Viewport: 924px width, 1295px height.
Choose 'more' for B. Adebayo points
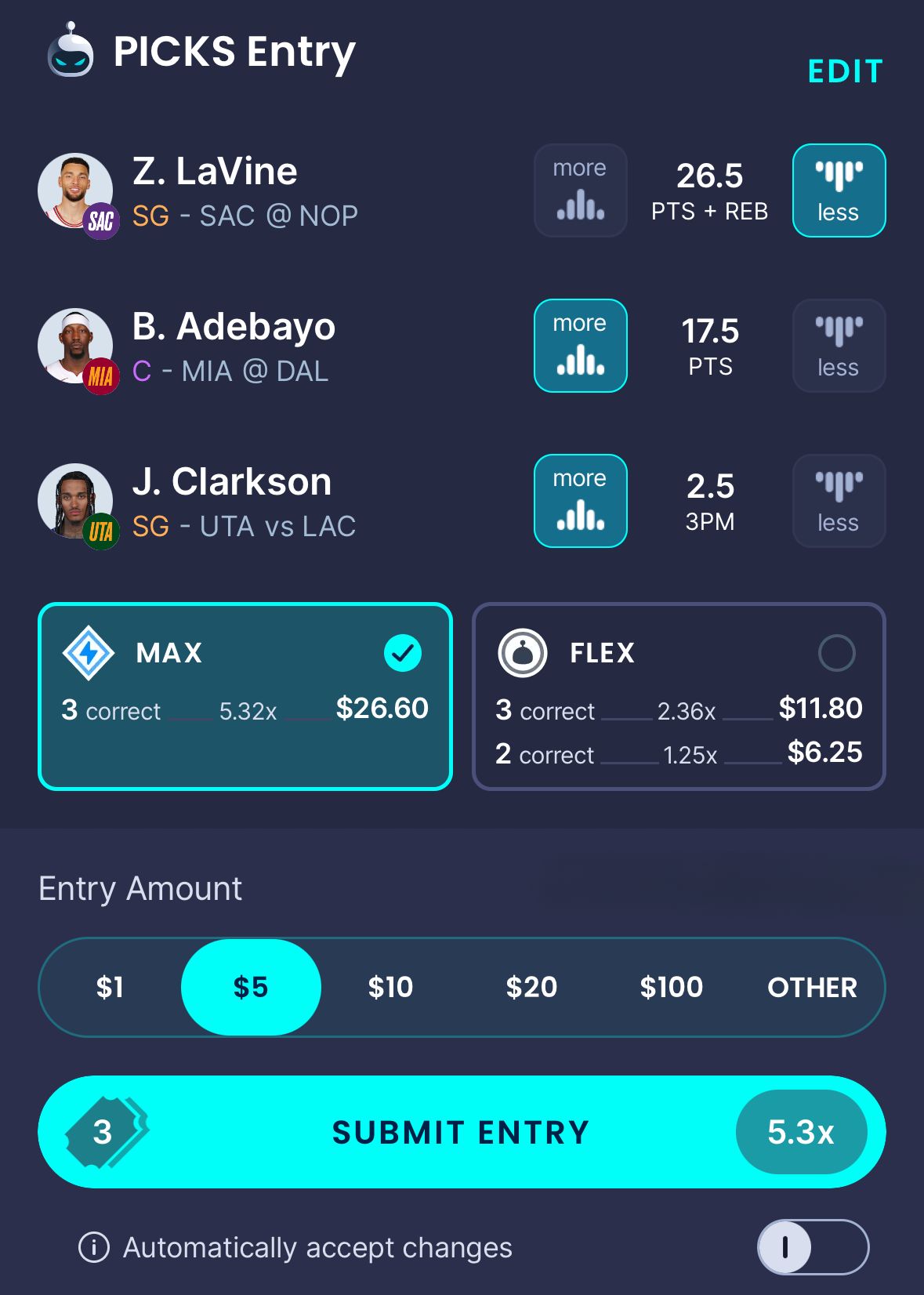click(580, 346)
